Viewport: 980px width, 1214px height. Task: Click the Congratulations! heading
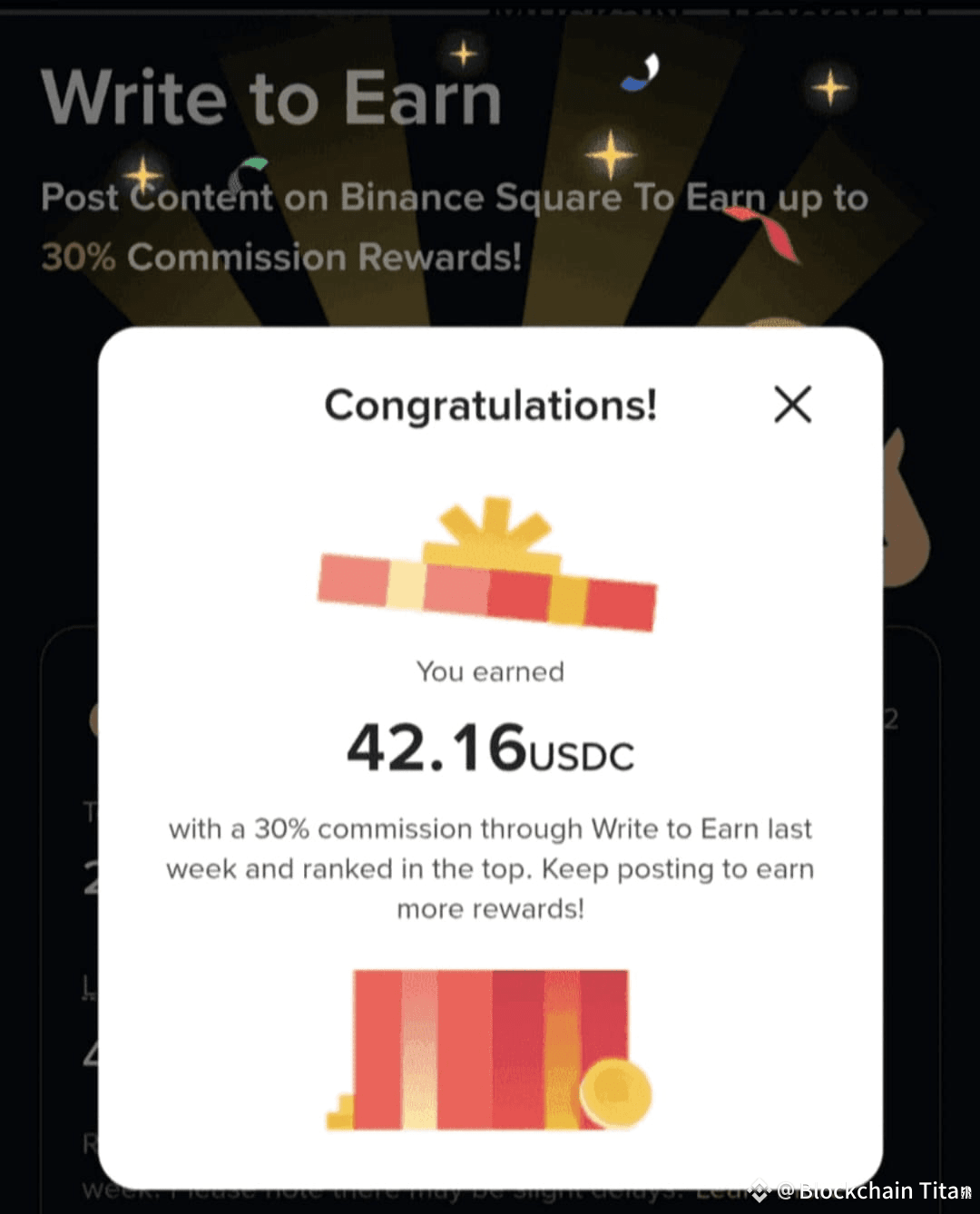491,406
